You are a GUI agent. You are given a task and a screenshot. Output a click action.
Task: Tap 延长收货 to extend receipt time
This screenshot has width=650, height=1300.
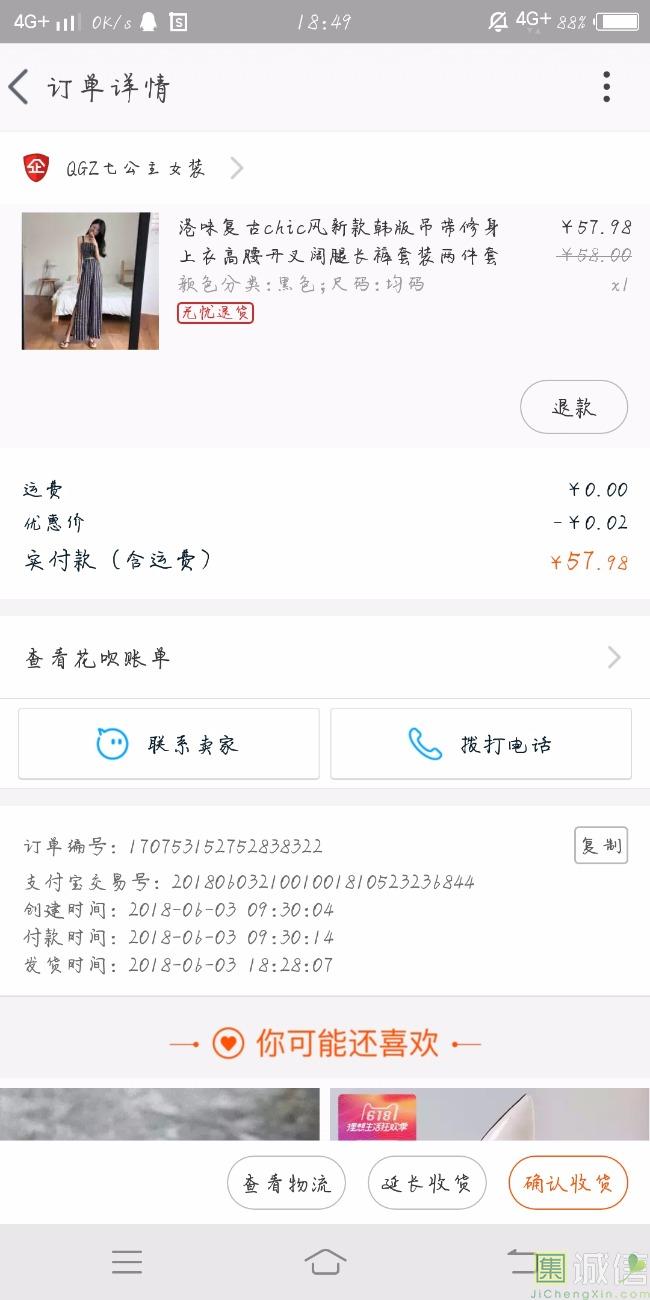427,1184
